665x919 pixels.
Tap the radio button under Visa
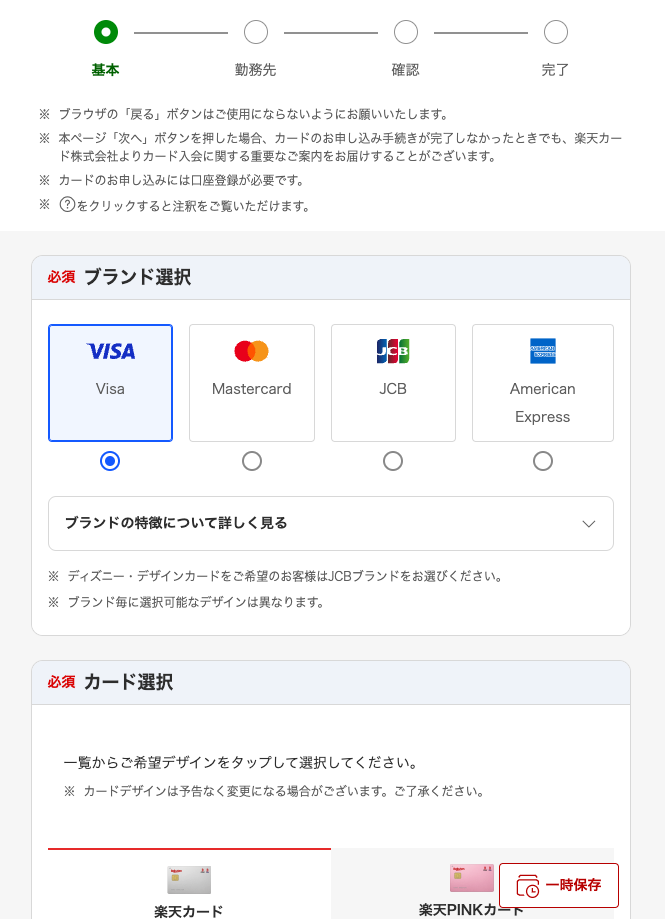pyautogui.click(x=110, y=461)
